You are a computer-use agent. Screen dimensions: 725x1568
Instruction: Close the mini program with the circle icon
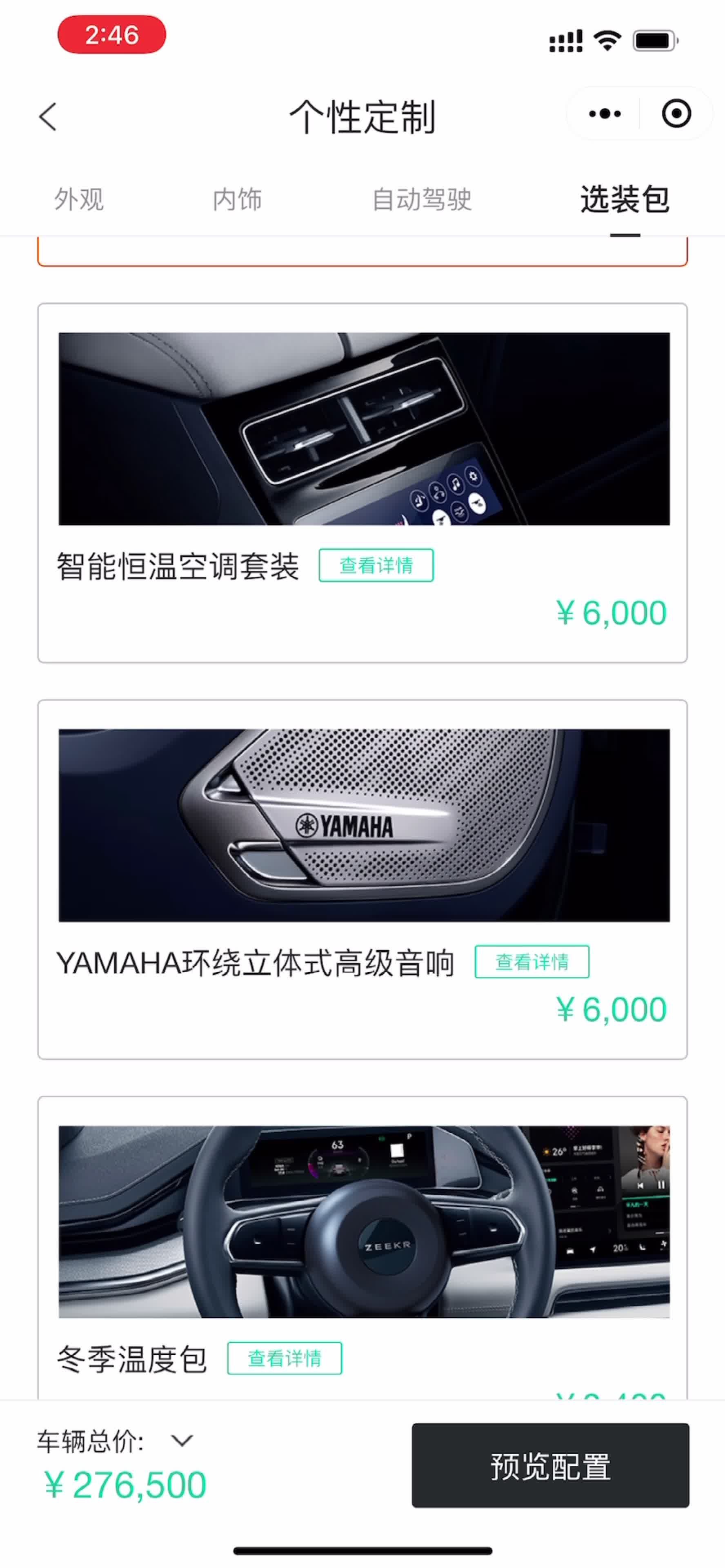pyautogui.click(x=676, y=114)
